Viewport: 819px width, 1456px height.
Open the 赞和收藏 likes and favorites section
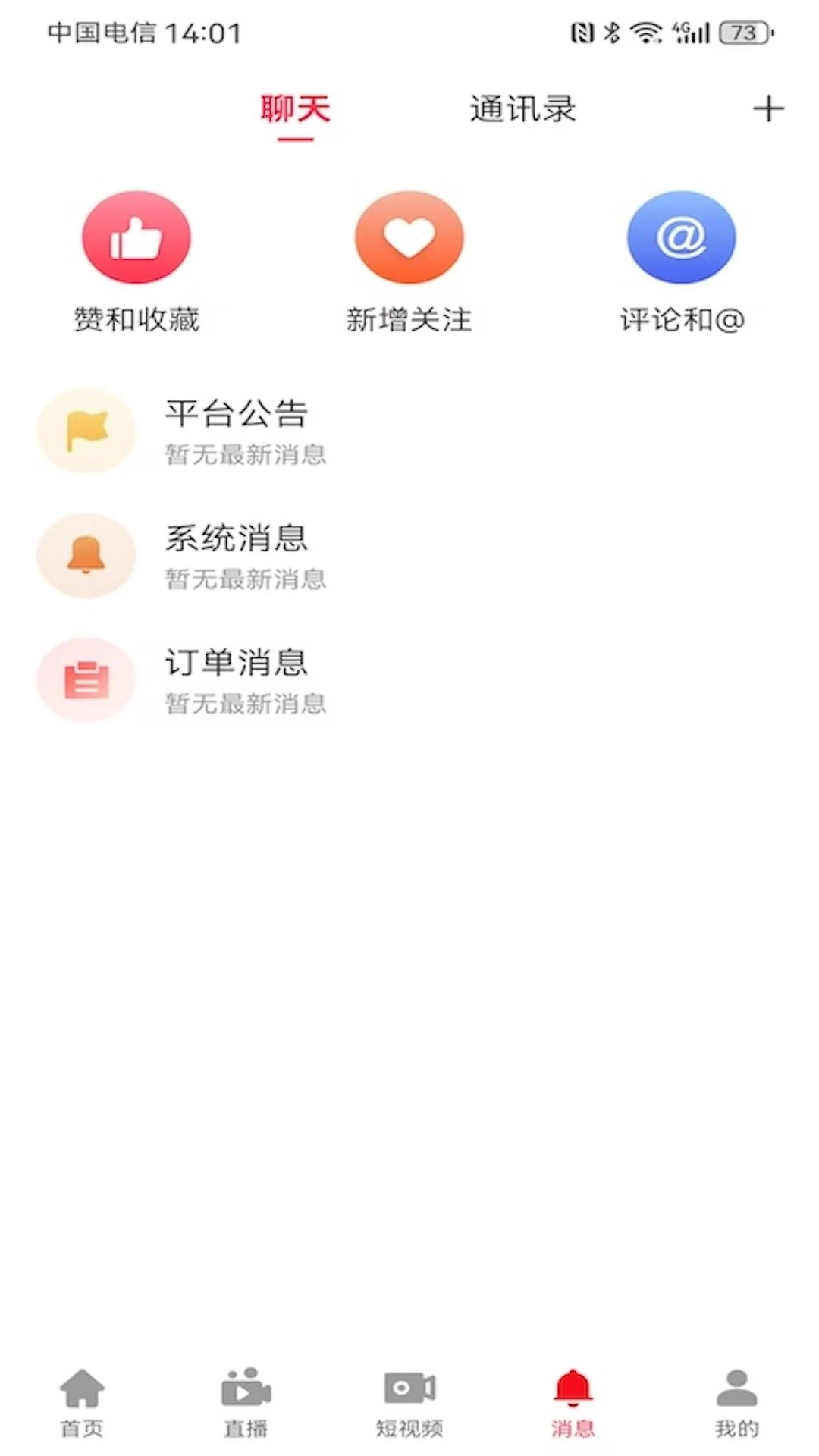136,258
